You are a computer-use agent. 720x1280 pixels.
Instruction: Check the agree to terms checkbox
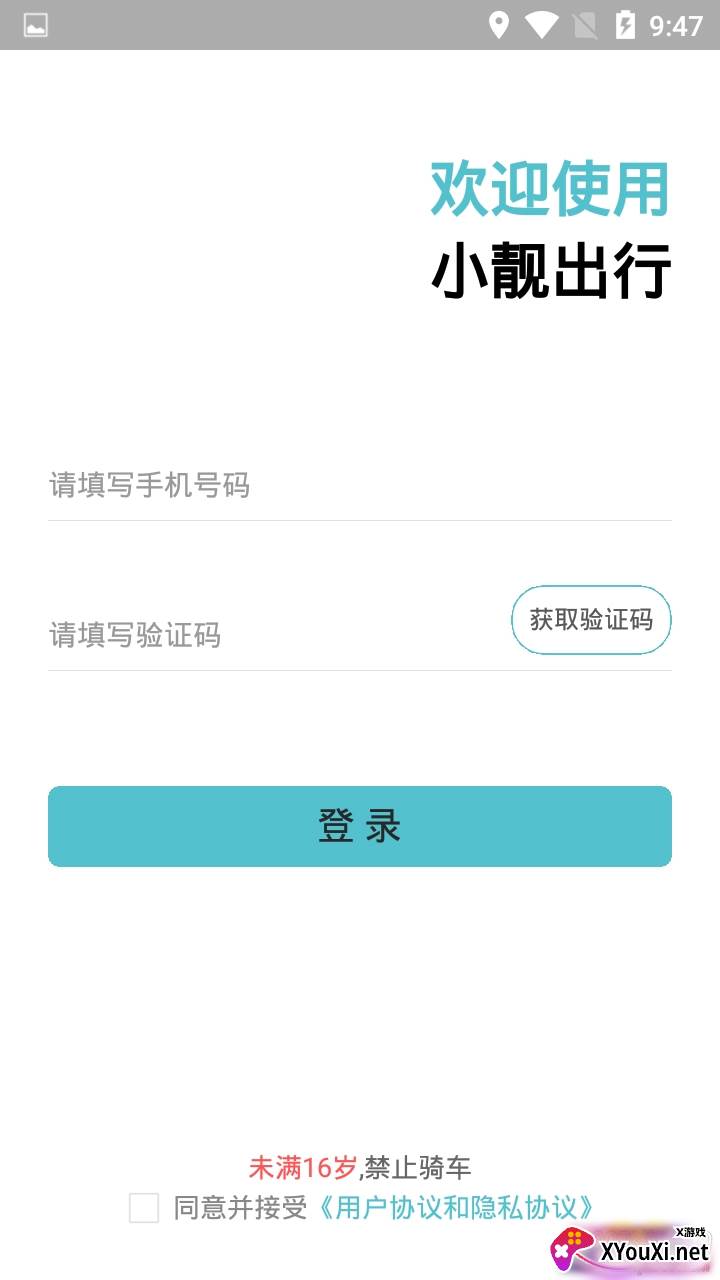pyautogui.click(x=144, y=1208)
